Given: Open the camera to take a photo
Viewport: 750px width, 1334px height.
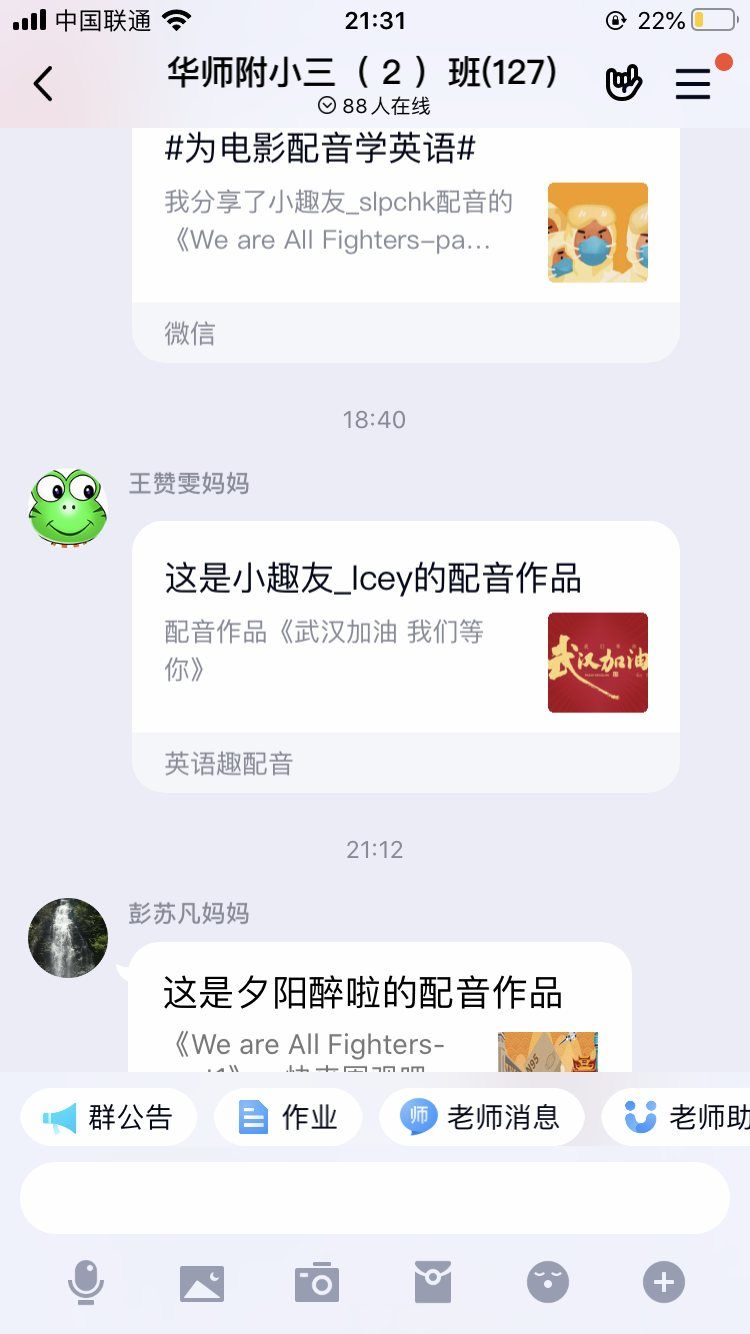Looking at the screenshot, I should (317, 1282).
